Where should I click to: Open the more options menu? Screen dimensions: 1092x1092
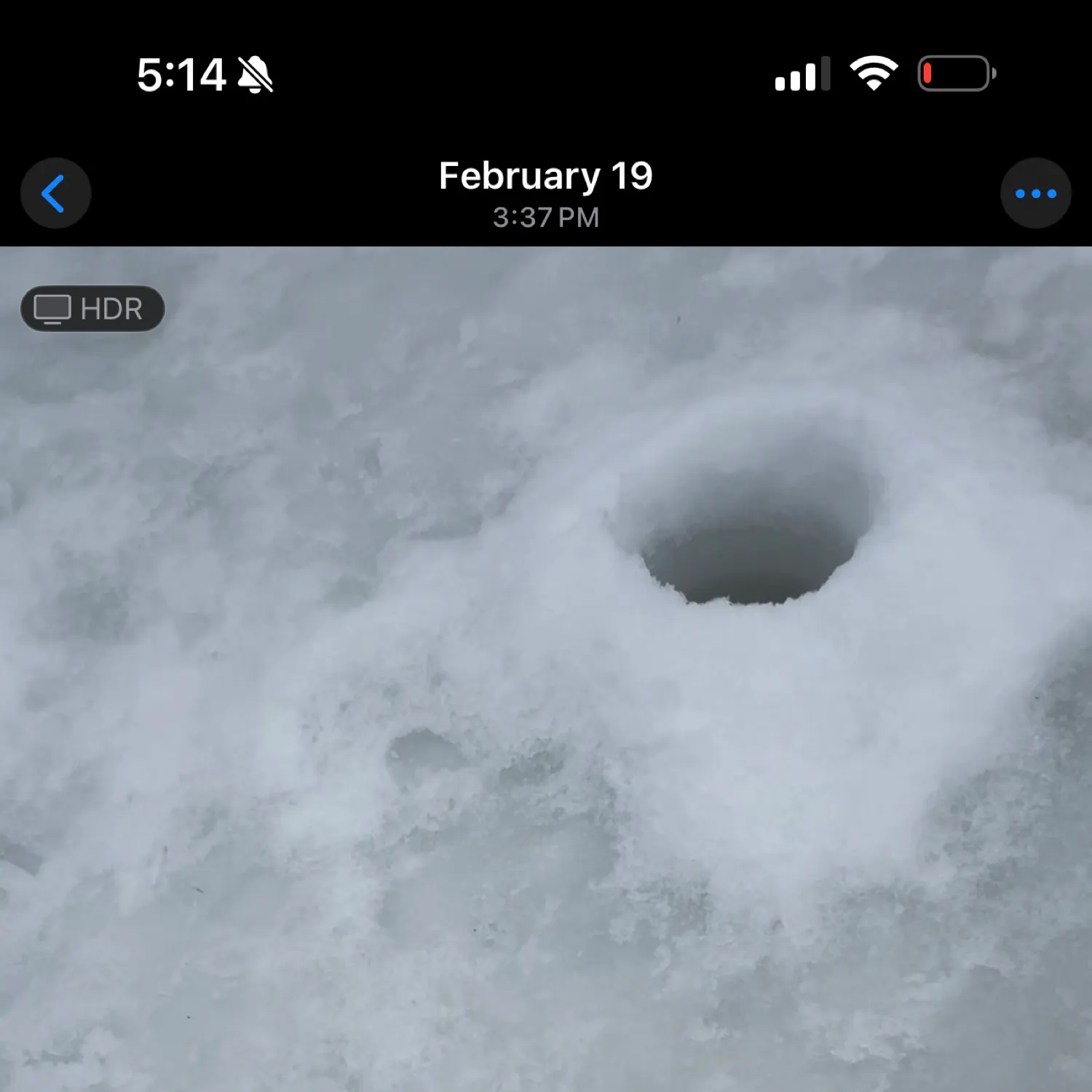coord(1035,194)
